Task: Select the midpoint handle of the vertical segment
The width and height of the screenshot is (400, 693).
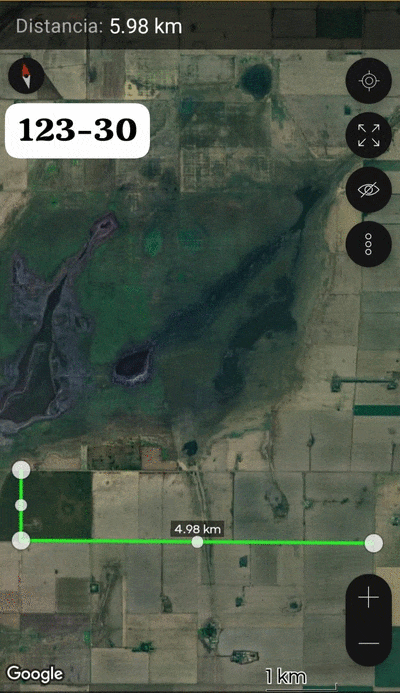Action: pyautogui.click(x=21, y=505)
